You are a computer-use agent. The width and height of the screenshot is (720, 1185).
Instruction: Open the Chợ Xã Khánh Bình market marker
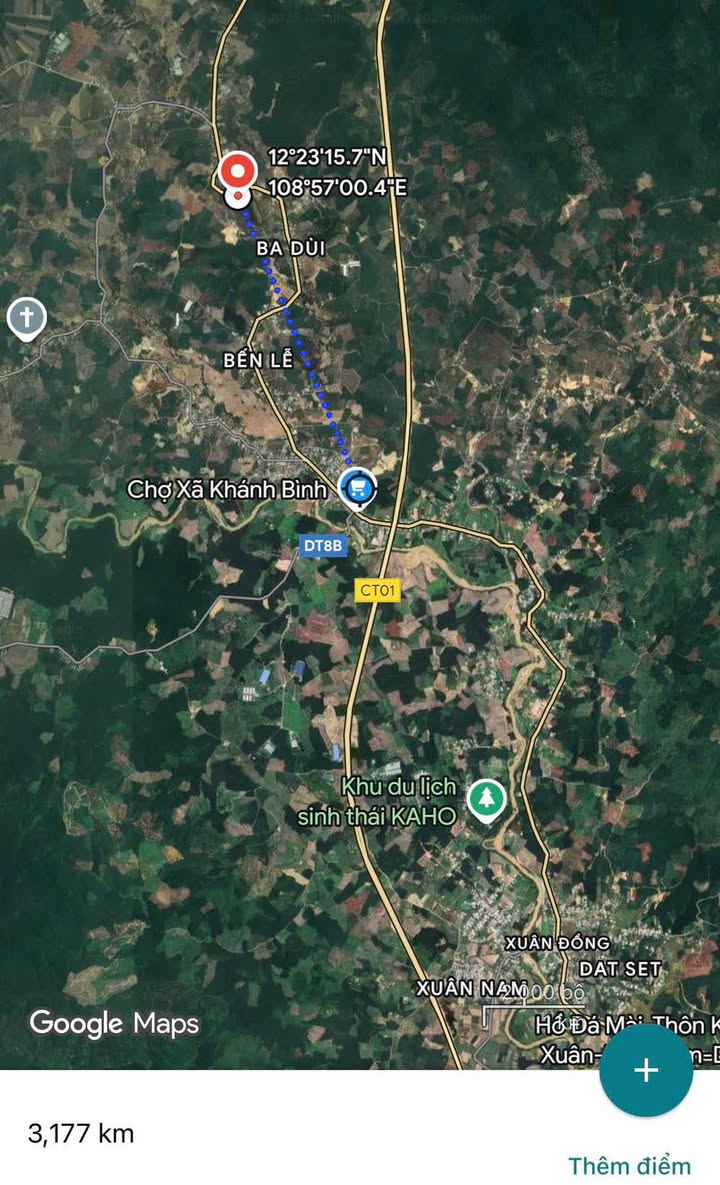point(358,488)
